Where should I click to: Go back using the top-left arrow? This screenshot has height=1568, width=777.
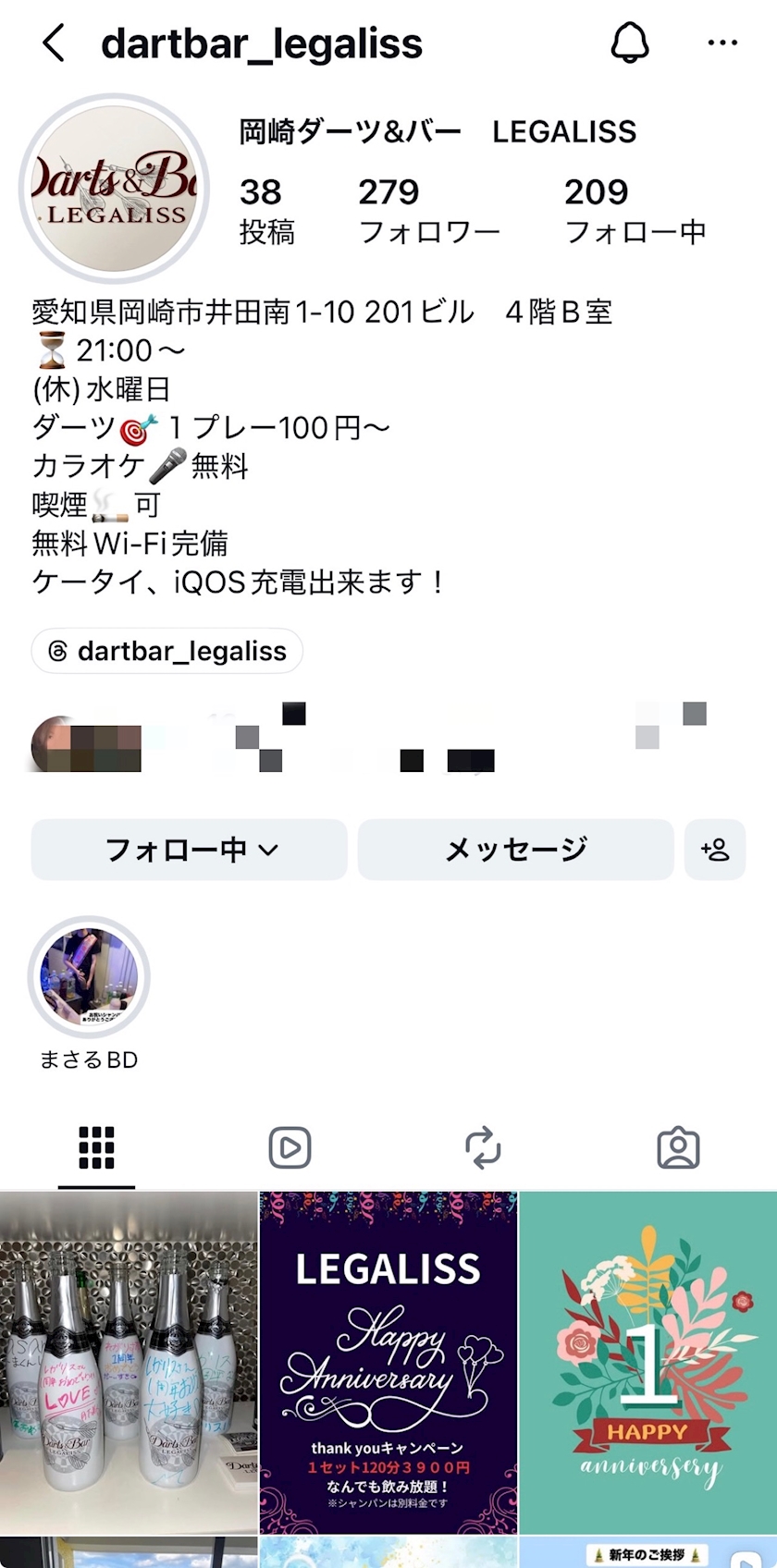pyautogui.click(x=54, y=43)
